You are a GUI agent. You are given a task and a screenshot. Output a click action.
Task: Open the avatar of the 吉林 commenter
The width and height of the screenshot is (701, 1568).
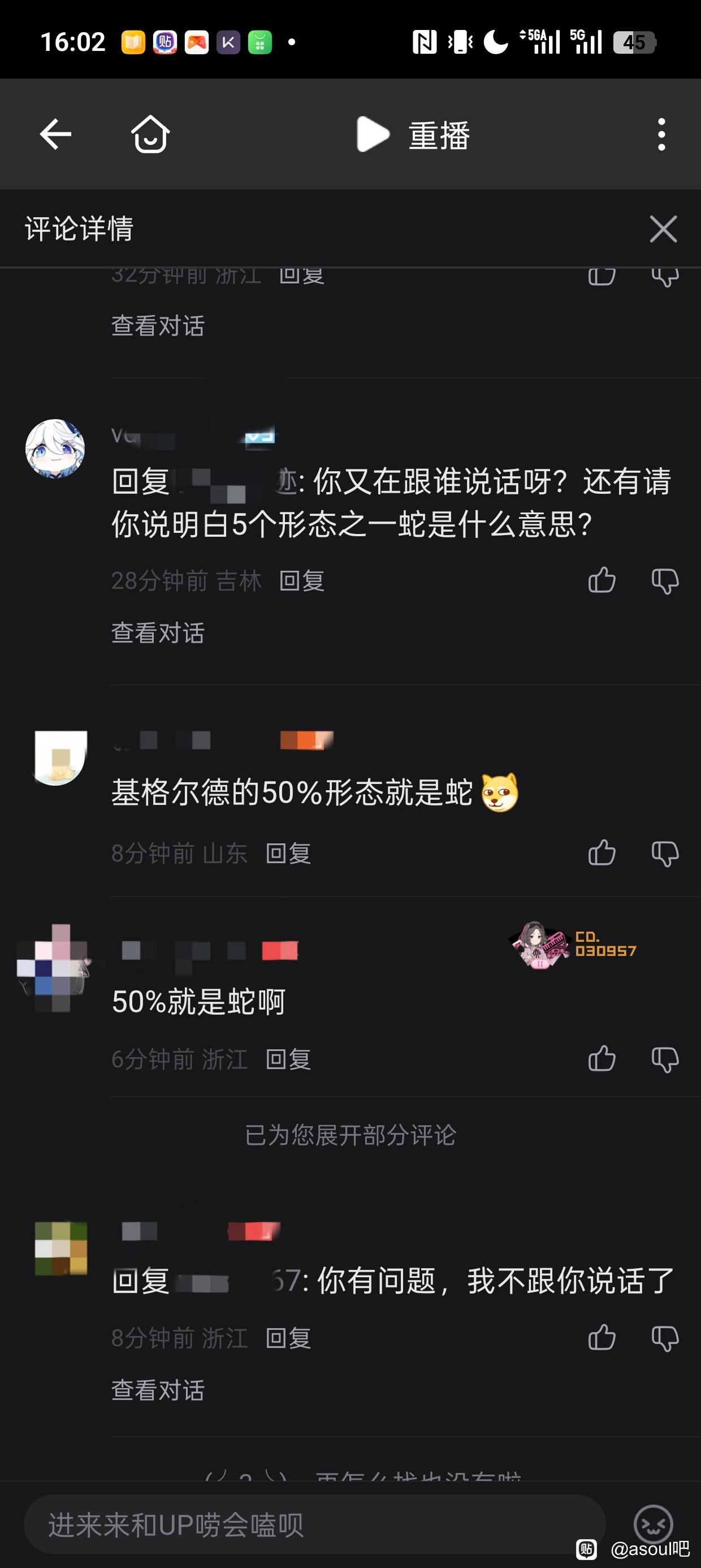55,449
